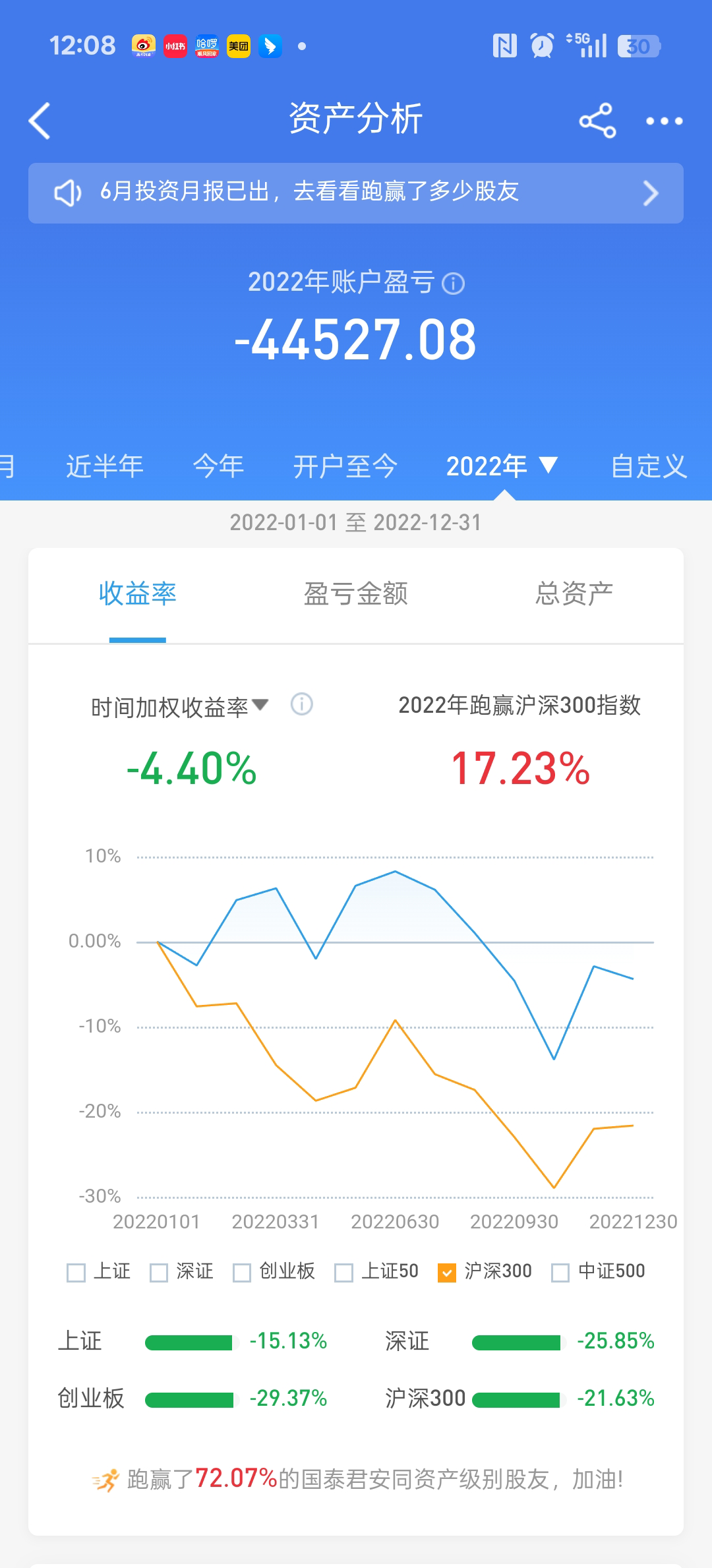Show info about 2022年账户盈亏

(x=453, y=284)
